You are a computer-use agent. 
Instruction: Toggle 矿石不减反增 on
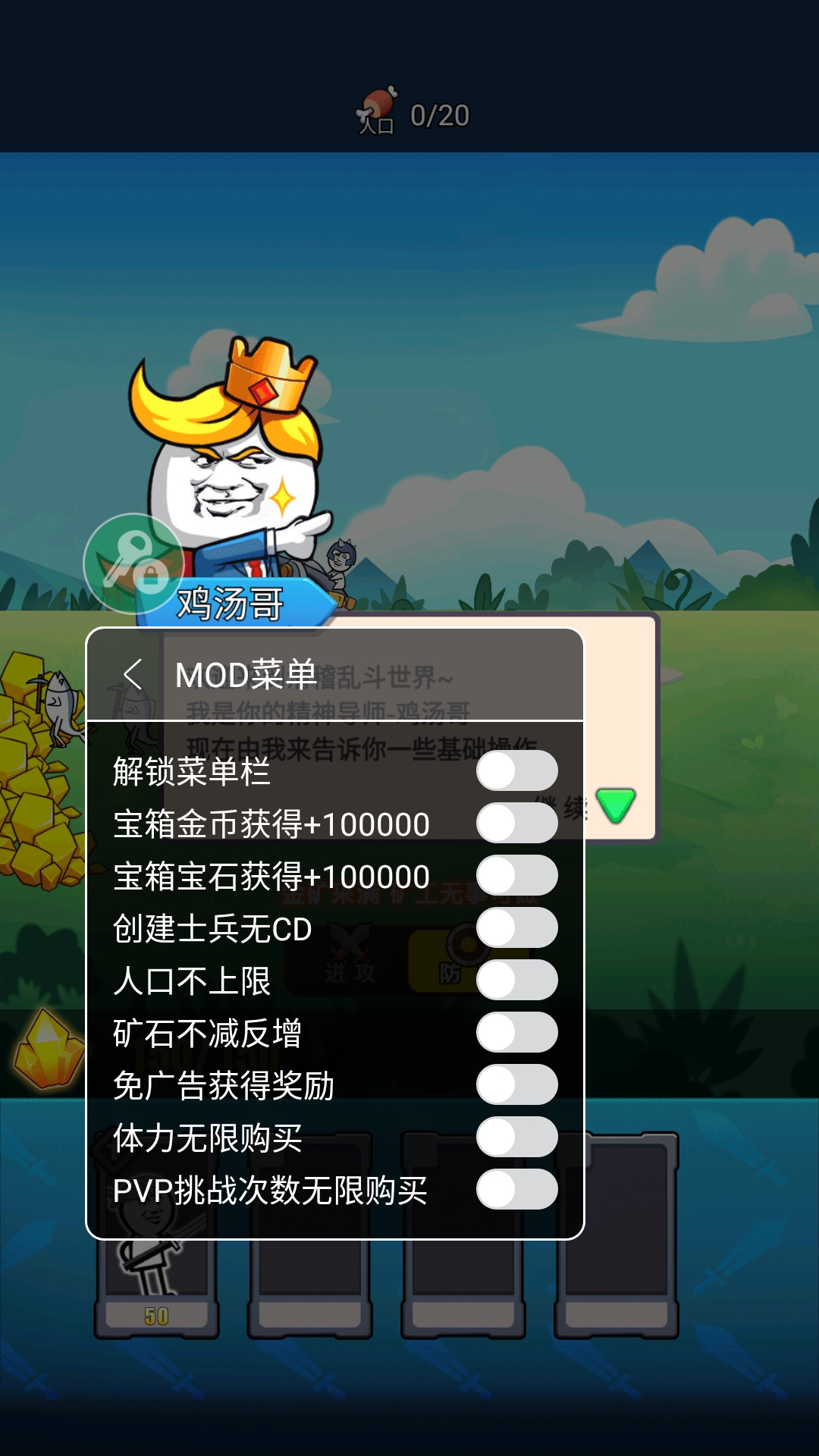(x=516, y=1033)
